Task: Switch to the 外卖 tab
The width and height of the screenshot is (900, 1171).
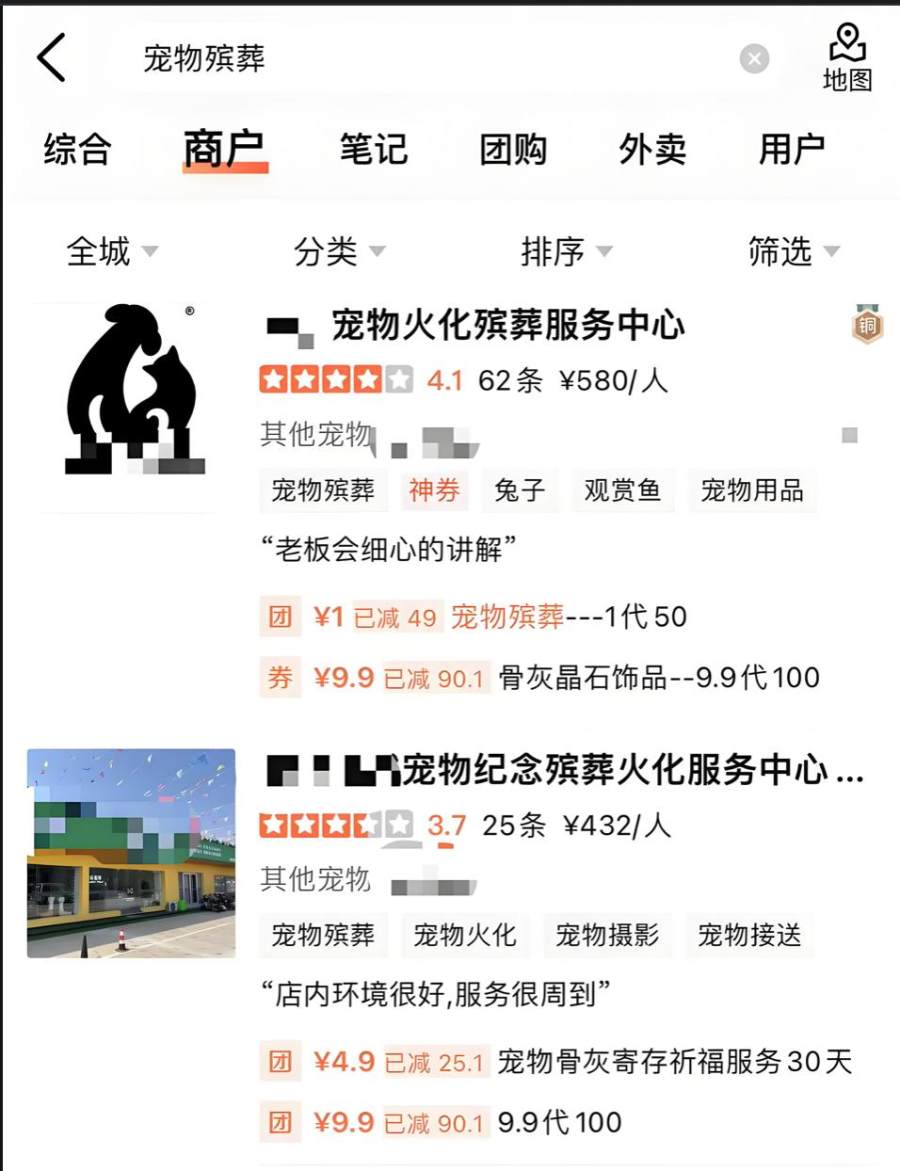Action: pos(652,150)
